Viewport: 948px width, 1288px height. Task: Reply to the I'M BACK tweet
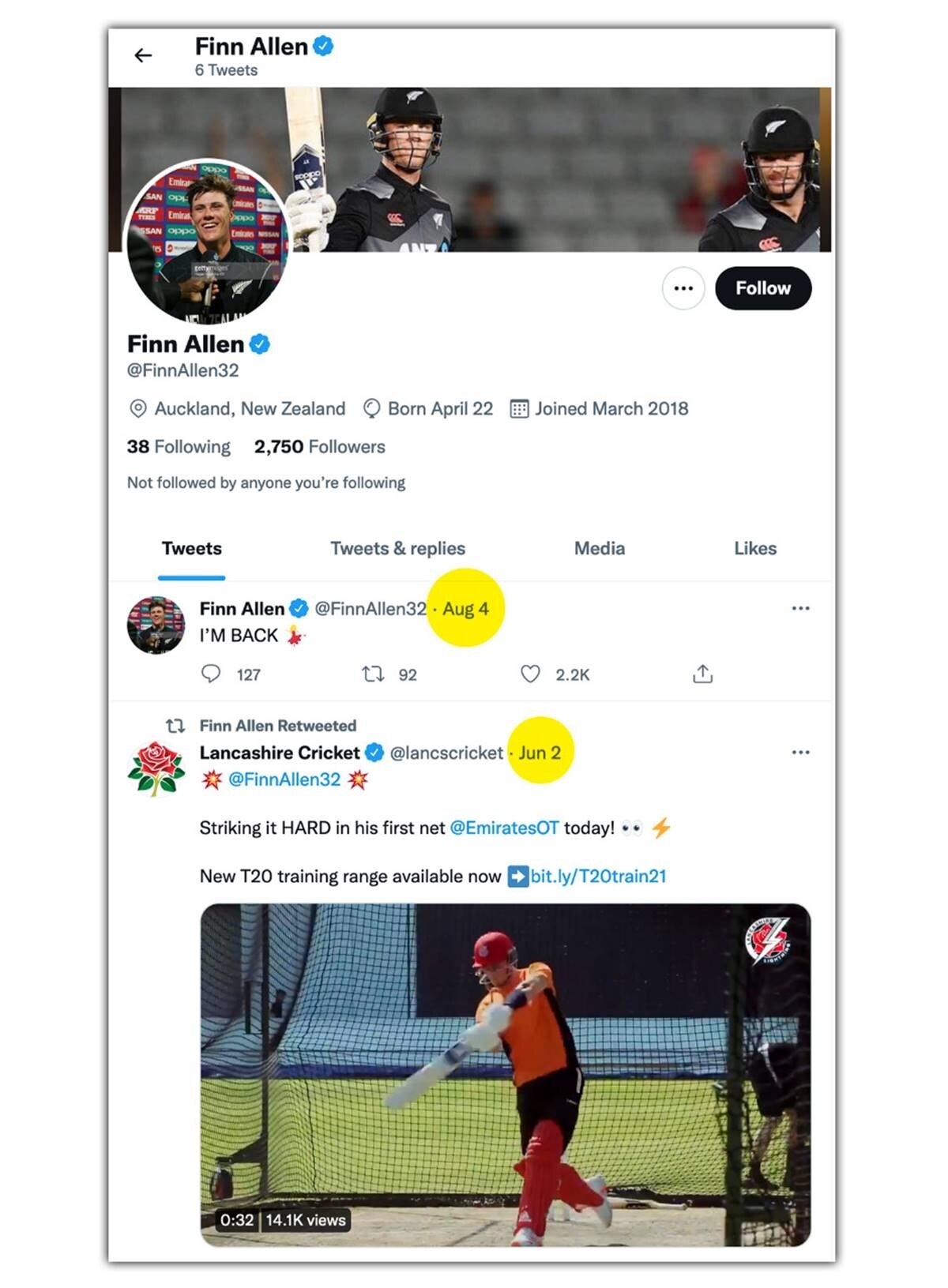(x=211, y=674)
